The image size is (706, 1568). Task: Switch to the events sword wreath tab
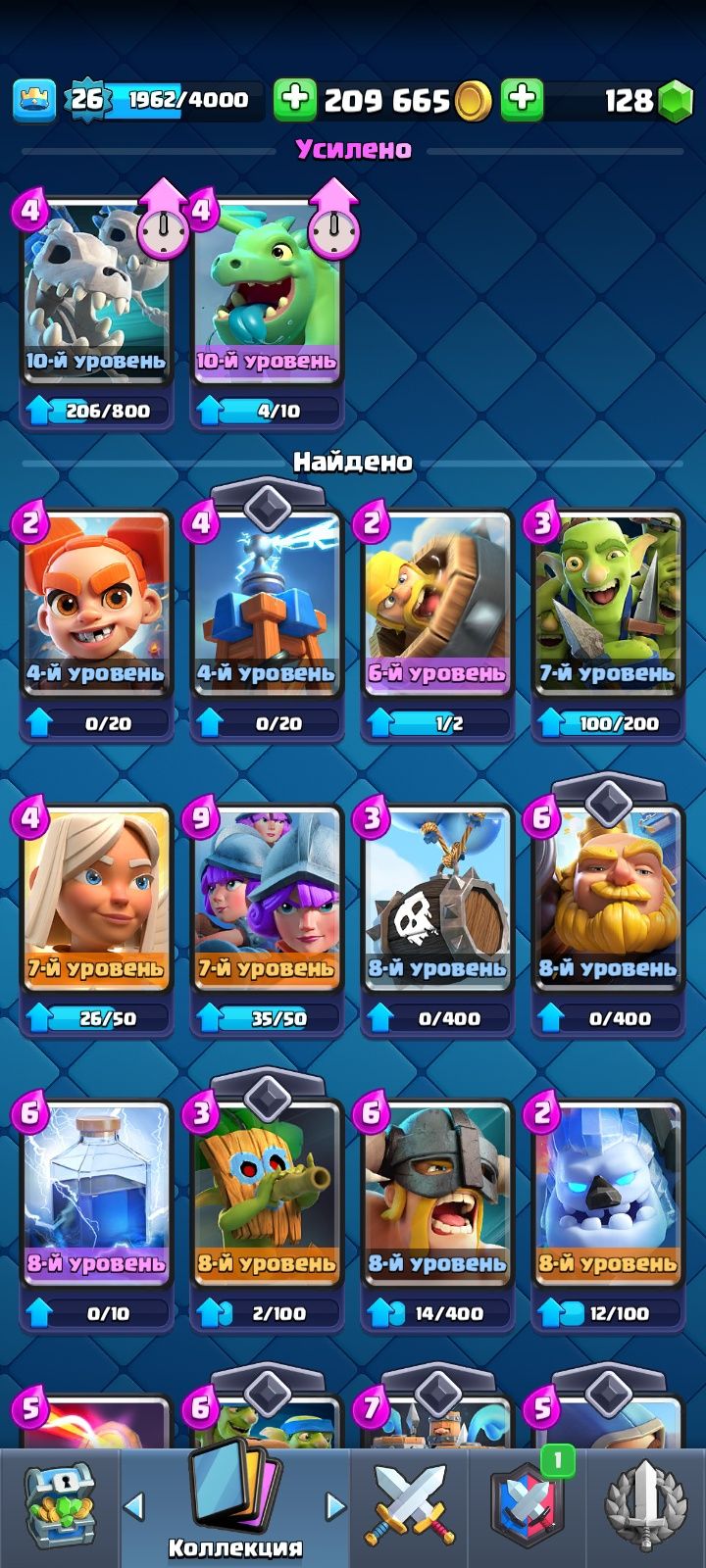tap(645, 1506)
